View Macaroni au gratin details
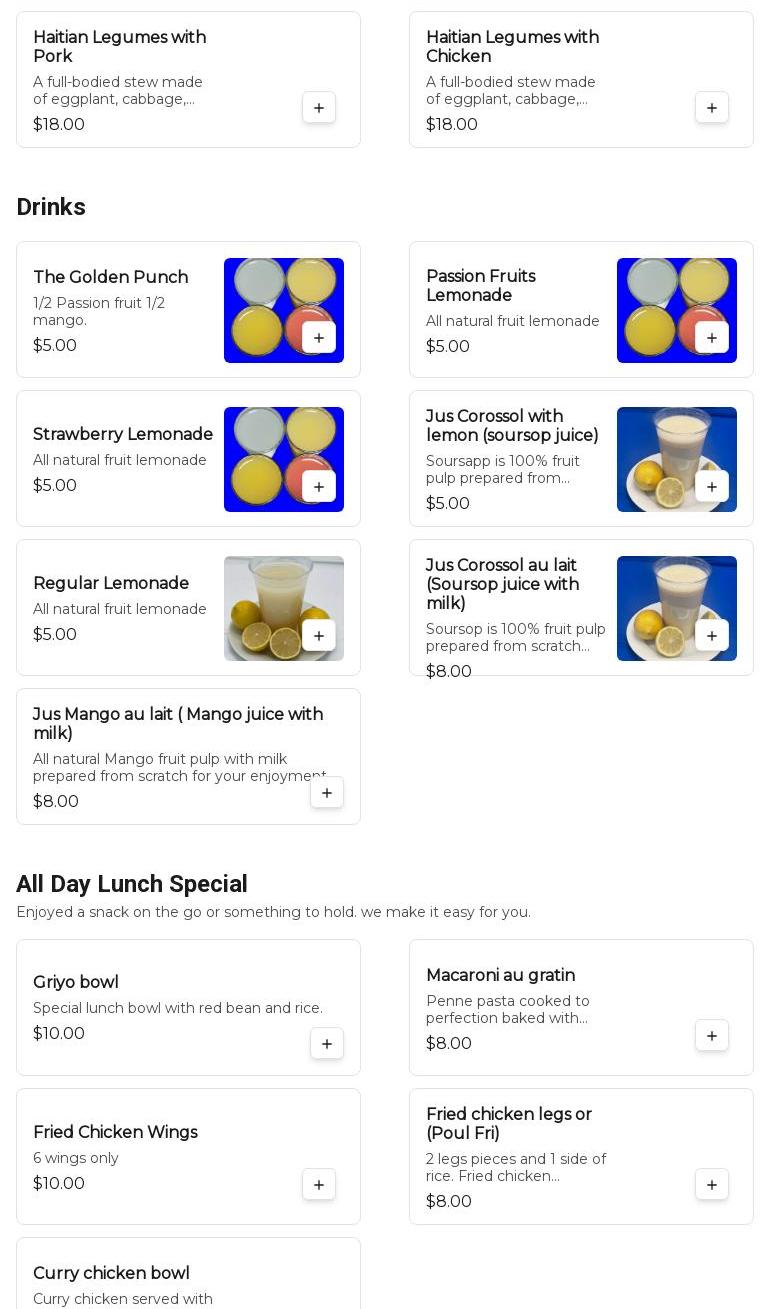Viewport: 770px width, 1309px height. pos(500,975)
